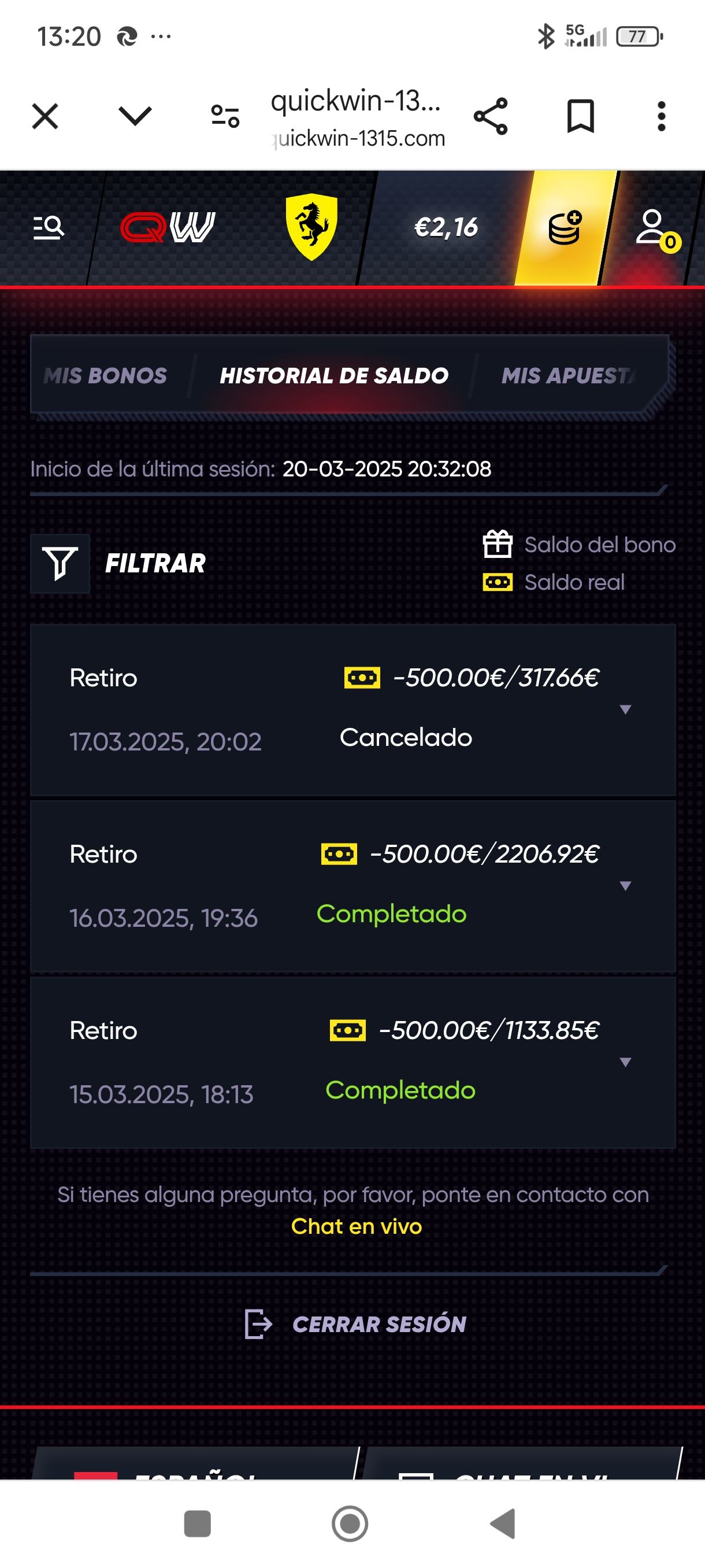Image resolution: width=705 pixels, height=1568 pixels.
Task: Open the Chat en vivo link
Action: tap(357, 1226)
